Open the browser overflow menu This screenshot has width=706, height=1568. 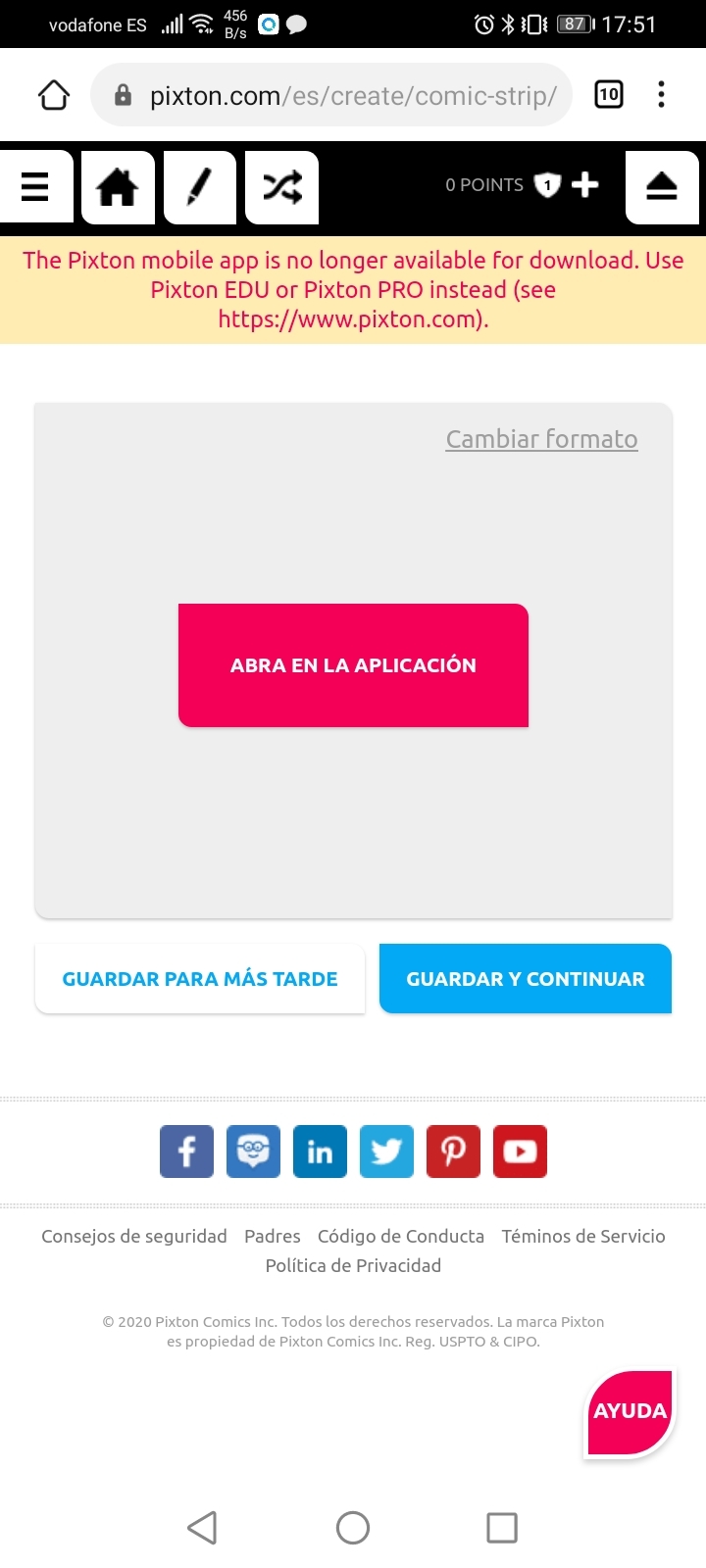[x=662, y=95]
